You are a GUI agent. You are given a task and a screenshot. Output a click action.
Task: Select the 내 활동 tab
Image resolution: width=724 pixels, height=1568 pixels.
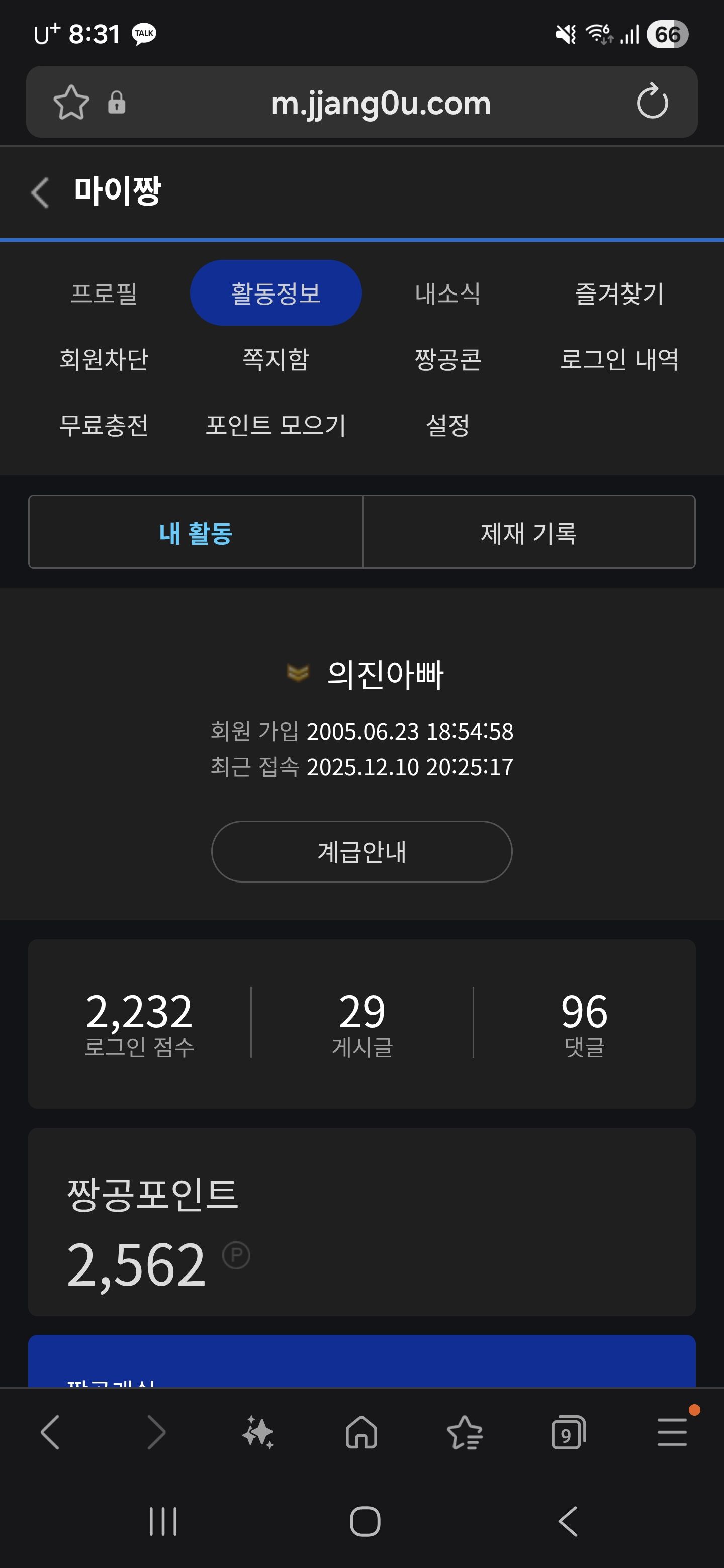click(x=196, y=533)
